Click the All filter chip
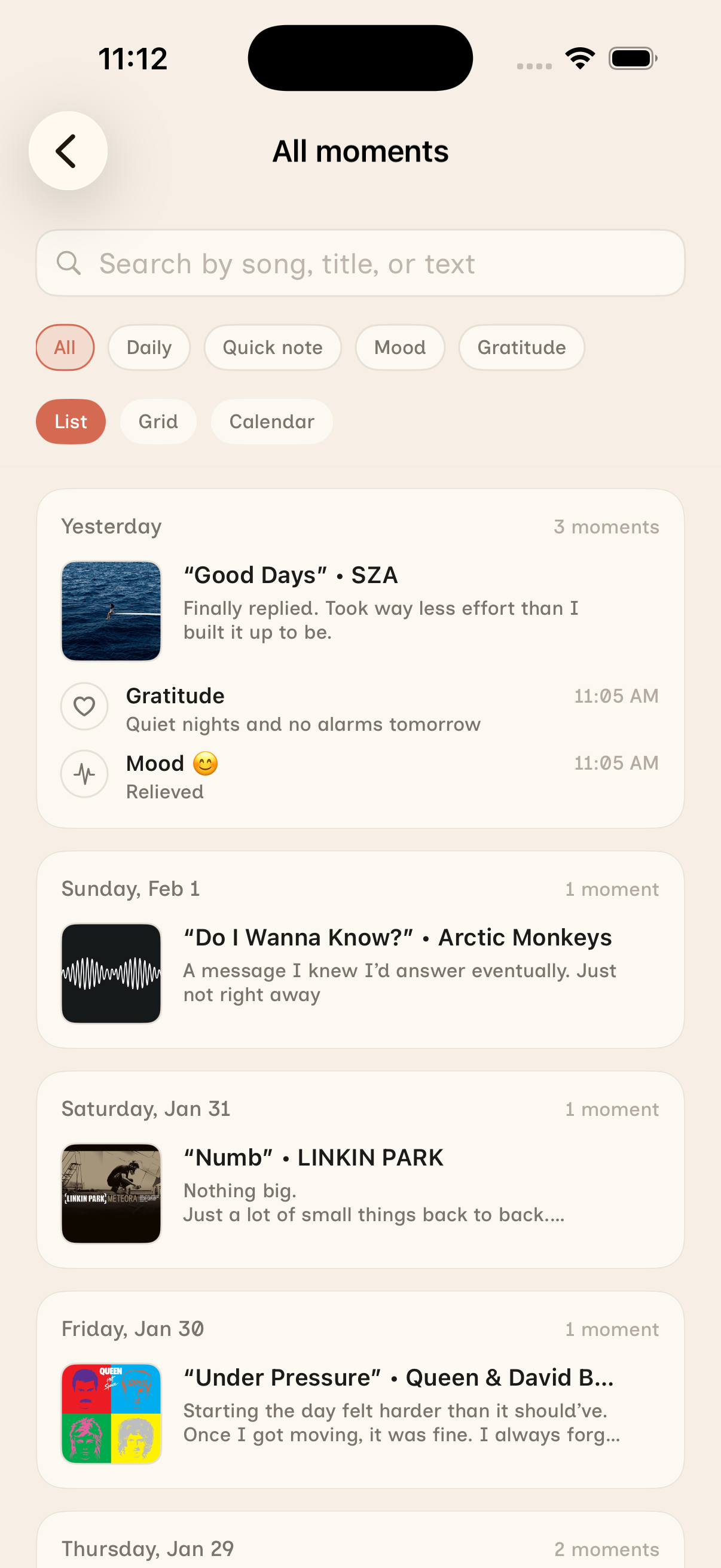The width and height of the screenshot is (721, 1568). pos(65,347)
